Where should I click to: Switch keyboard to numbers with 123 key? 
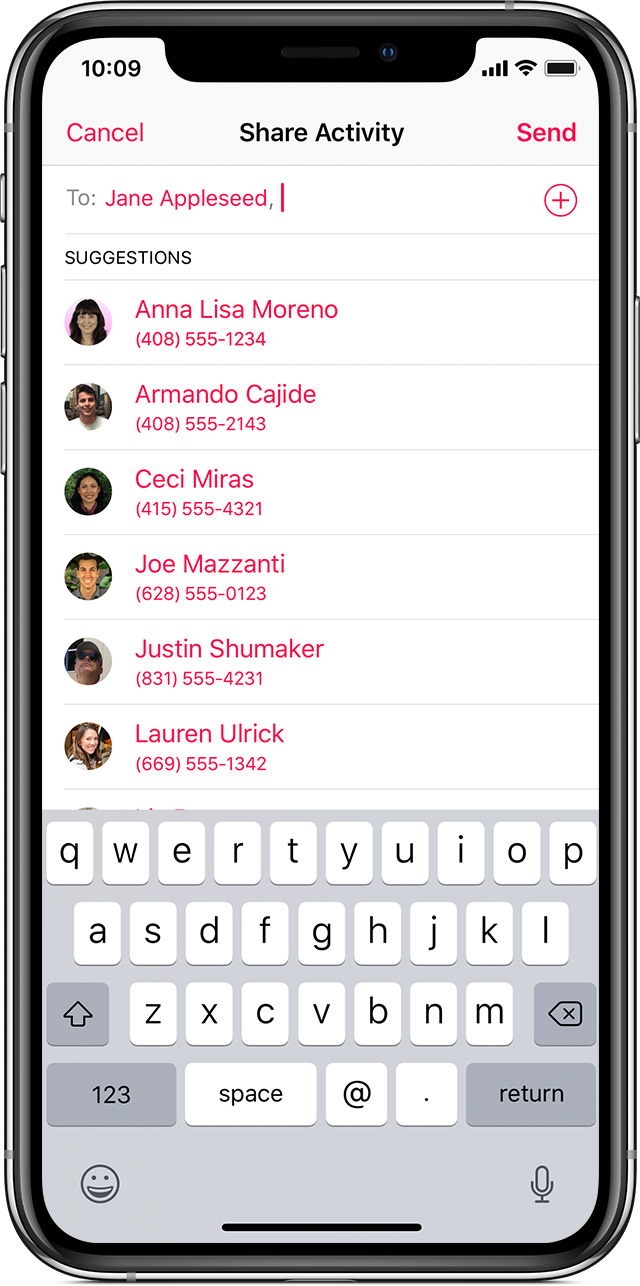(111, 1094)
